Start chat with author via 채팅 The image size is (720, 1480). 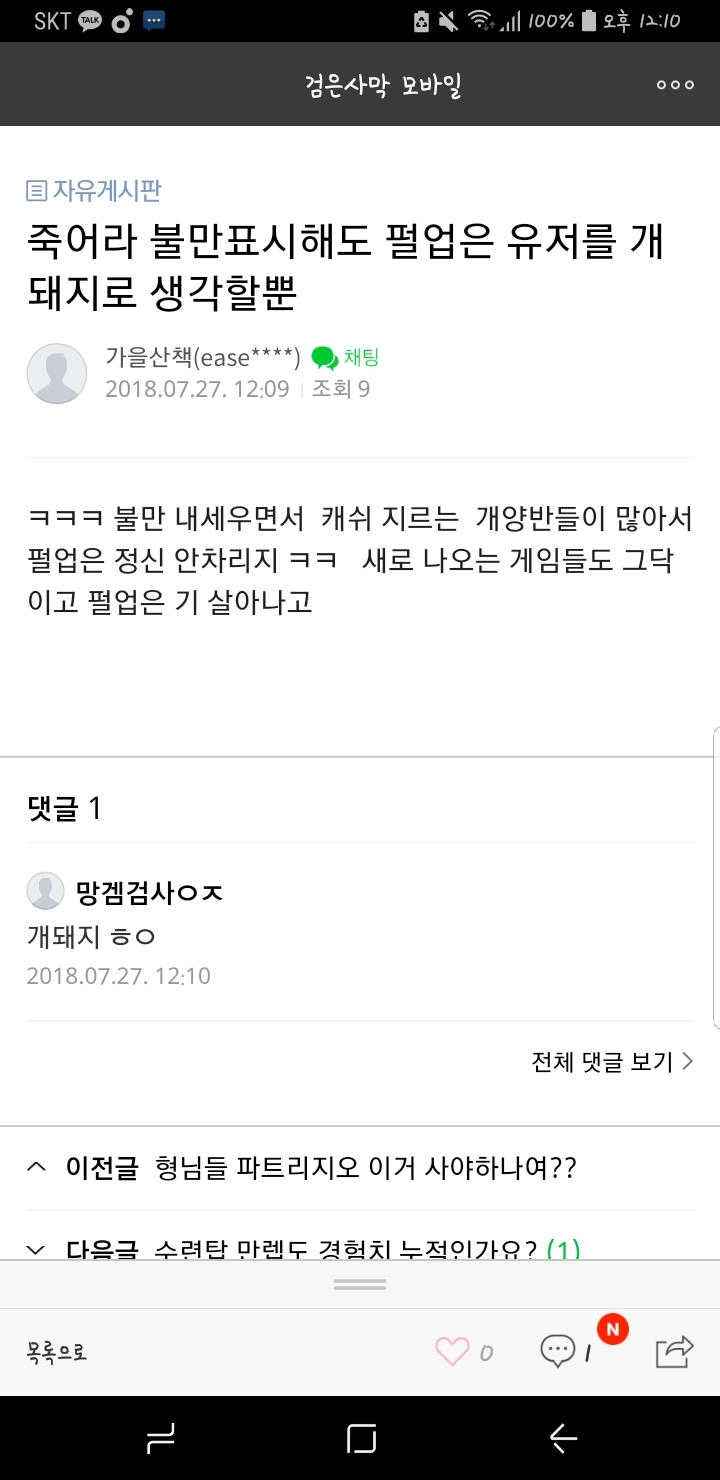point(346,358)
